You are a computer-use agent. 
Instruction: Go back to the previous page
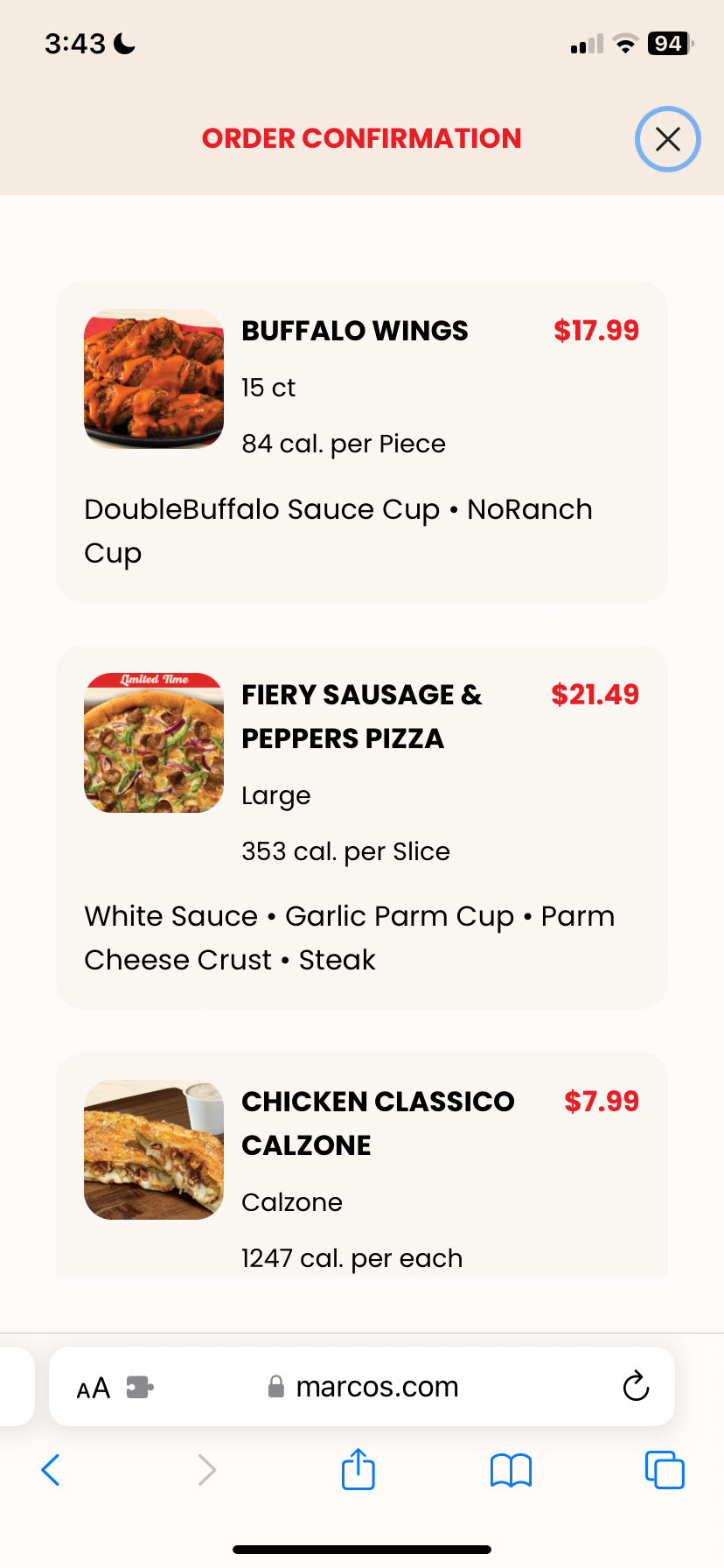[x=51, y=1470]
